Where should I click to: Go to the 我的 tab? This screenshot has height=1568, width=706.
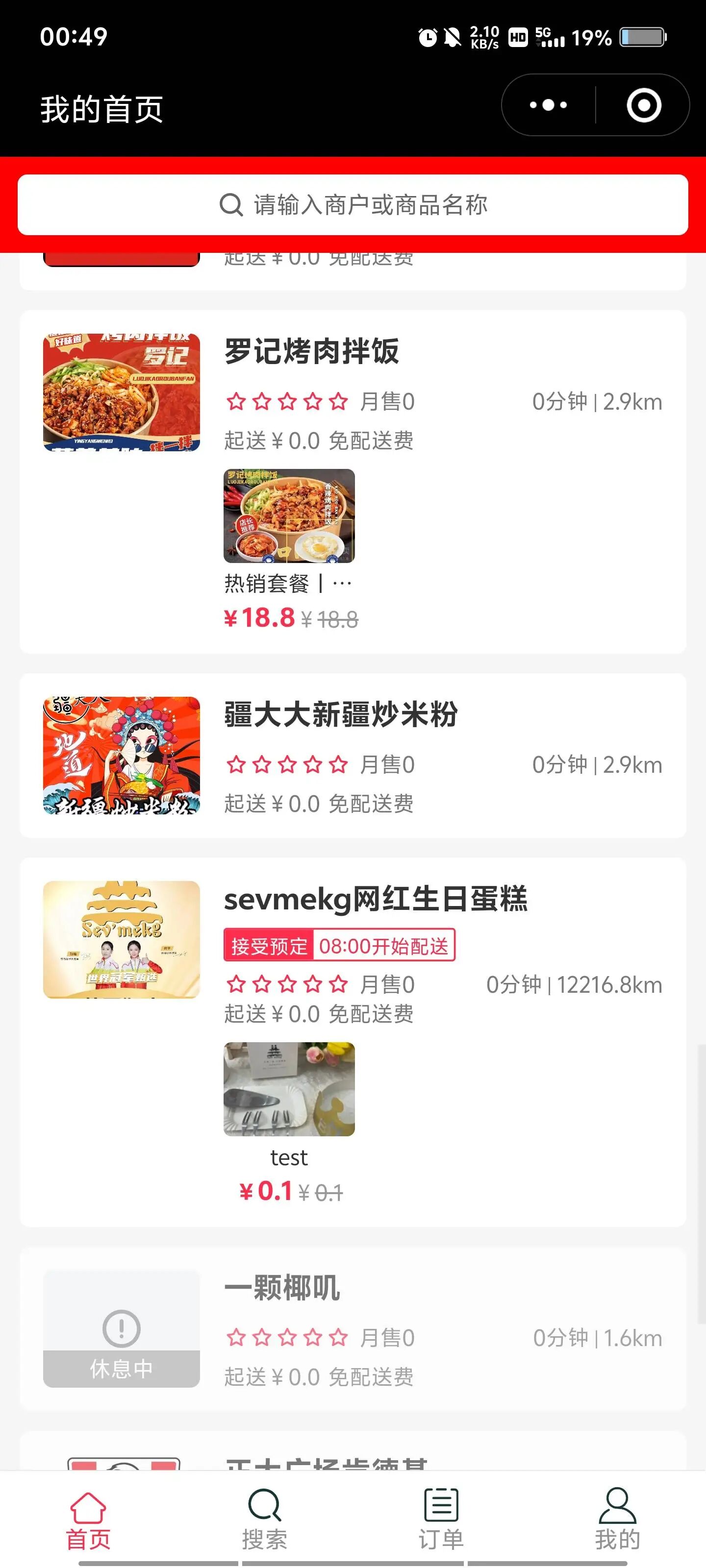617,1518
